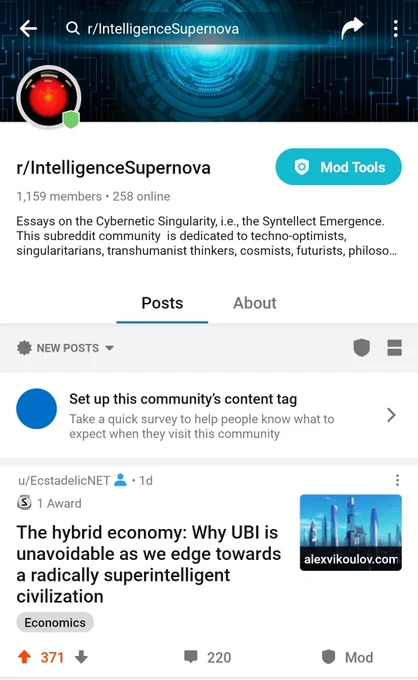Viewport: 418px width, 680px height.
Task: Select the Posts tab
Action: pyautogui.click(x=162, y=303)
